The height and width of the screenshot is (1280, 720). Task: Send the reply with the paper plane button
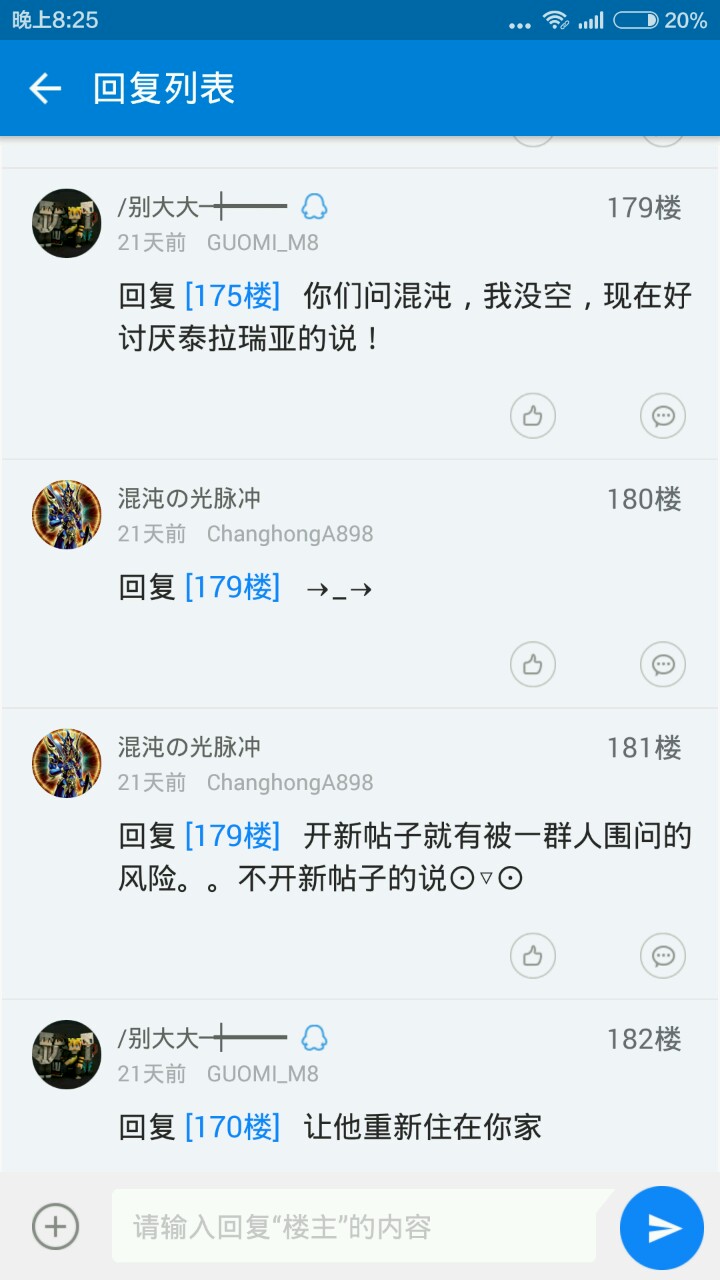pos(662,1228)
